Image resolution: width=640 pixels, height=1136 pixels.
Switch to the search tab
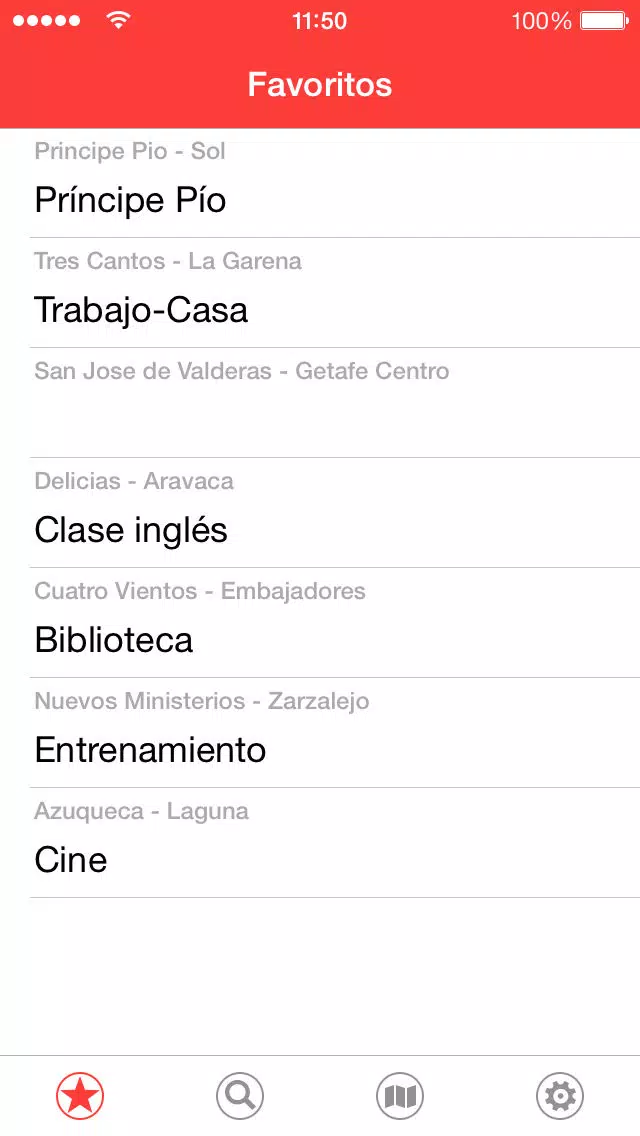(x=240, y=1095)
